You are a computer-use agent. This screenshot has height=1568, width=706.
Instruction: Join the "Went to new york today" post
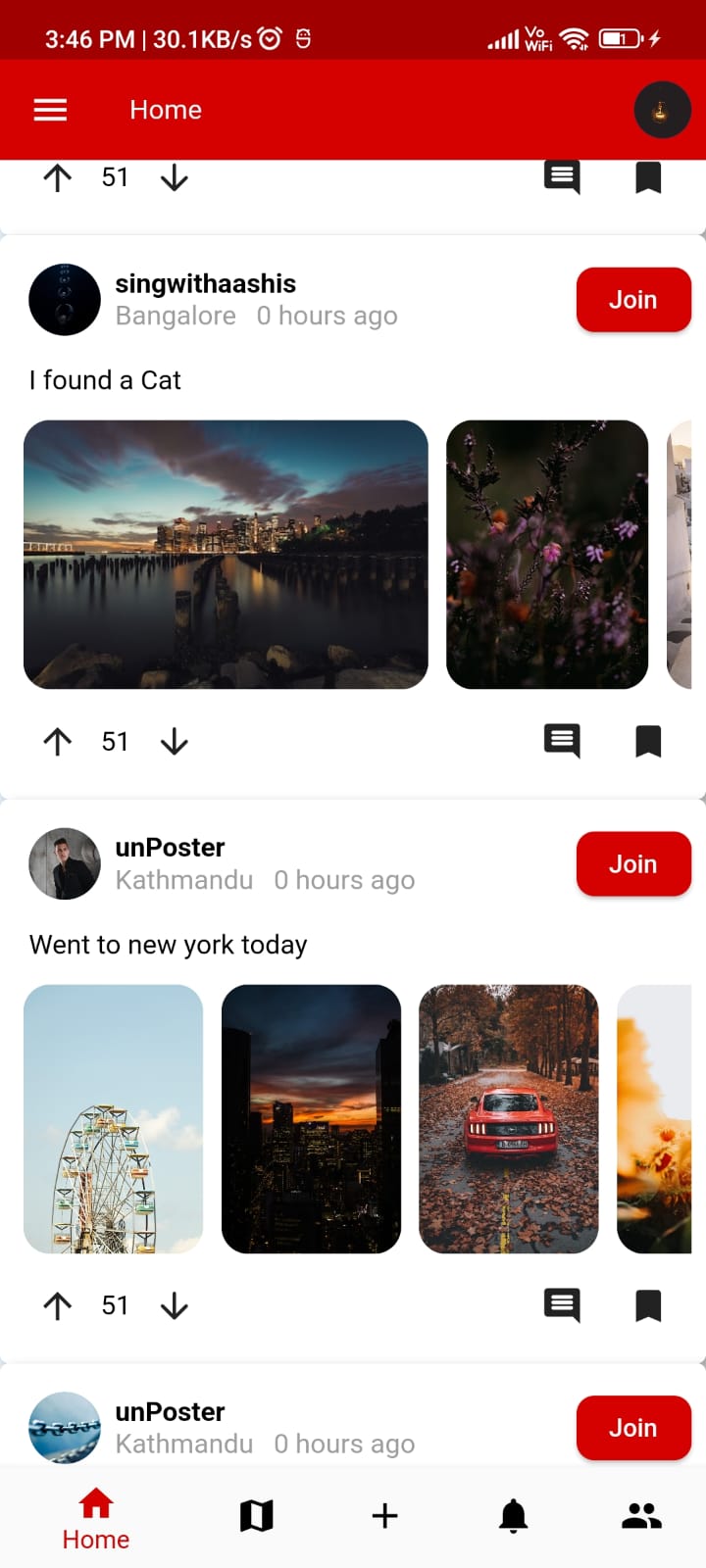[632, 864]
